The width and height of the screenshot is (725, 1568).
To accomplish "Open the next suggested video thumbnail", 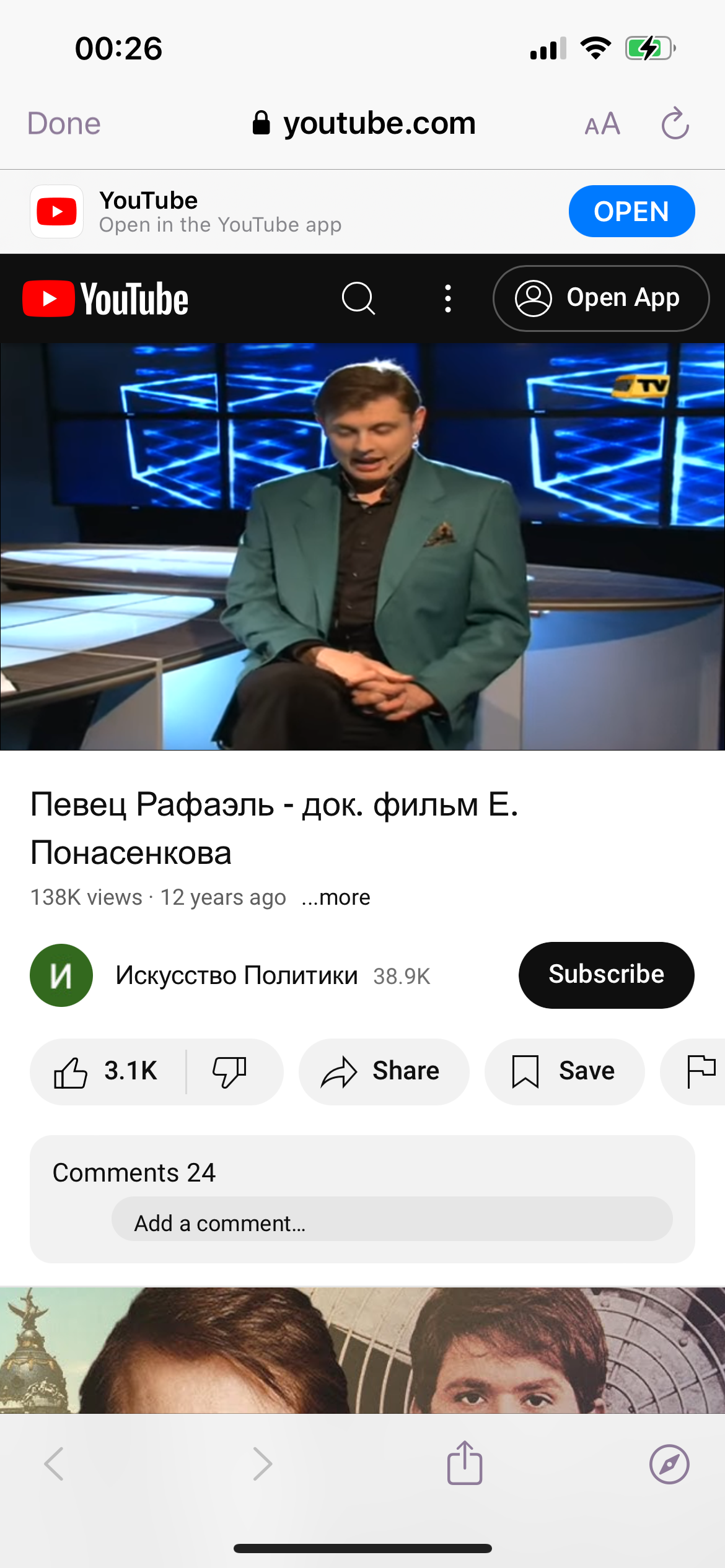I will (362, 1350).
